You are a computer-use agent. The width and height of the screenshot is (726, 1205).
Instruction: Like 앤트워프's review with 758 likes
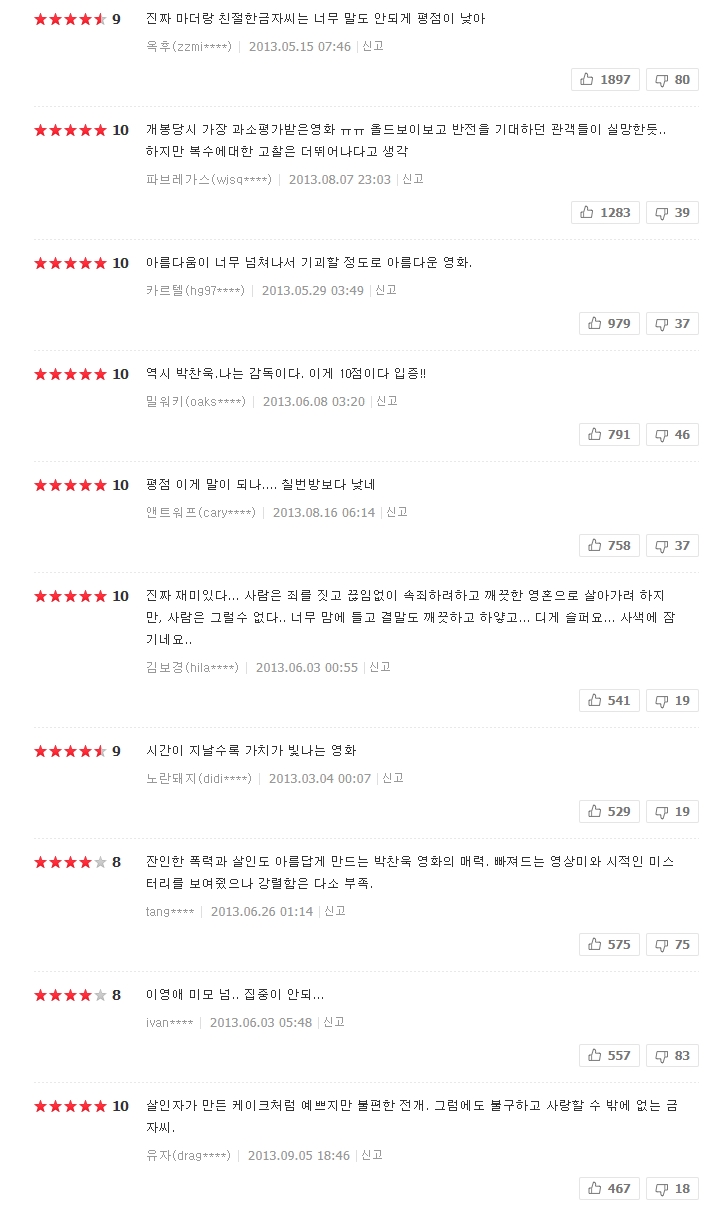(x=609, y=546)
